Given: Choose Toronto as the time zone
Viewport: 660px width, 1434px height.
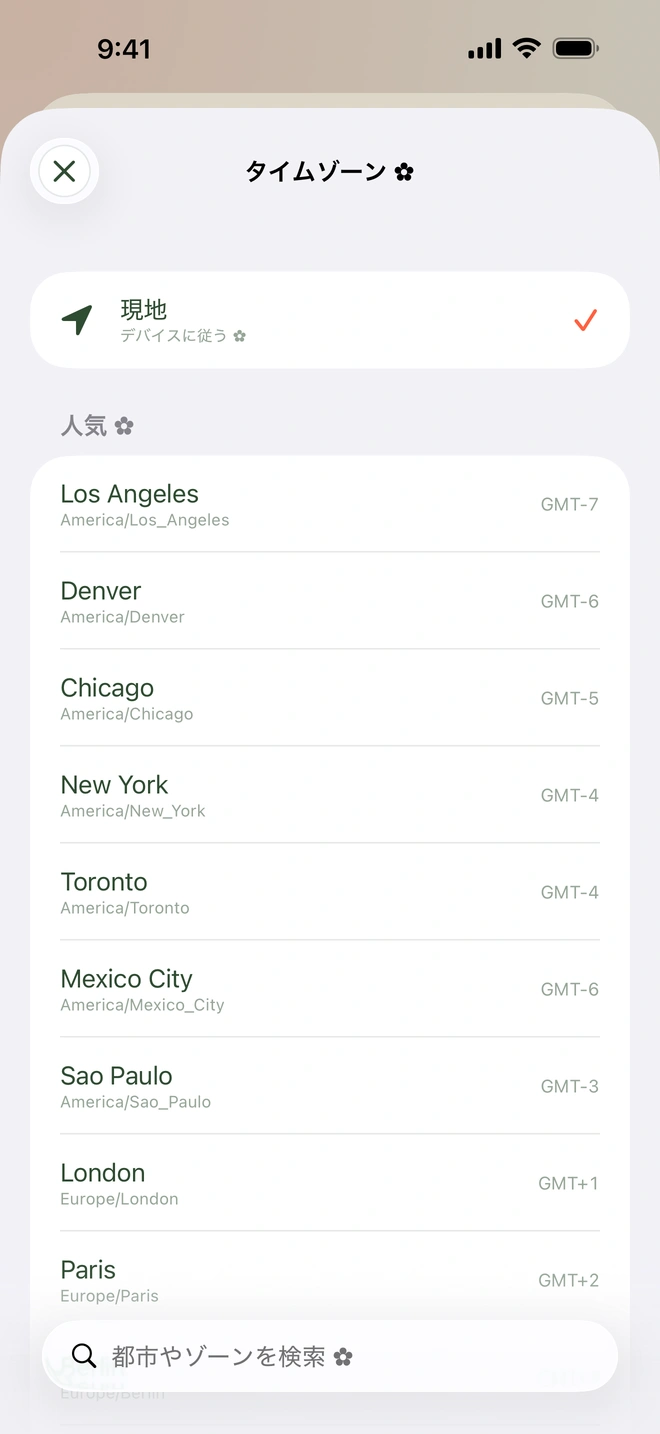Looking at the screenshot, I should pyautogui.click(x=330, y=892).
